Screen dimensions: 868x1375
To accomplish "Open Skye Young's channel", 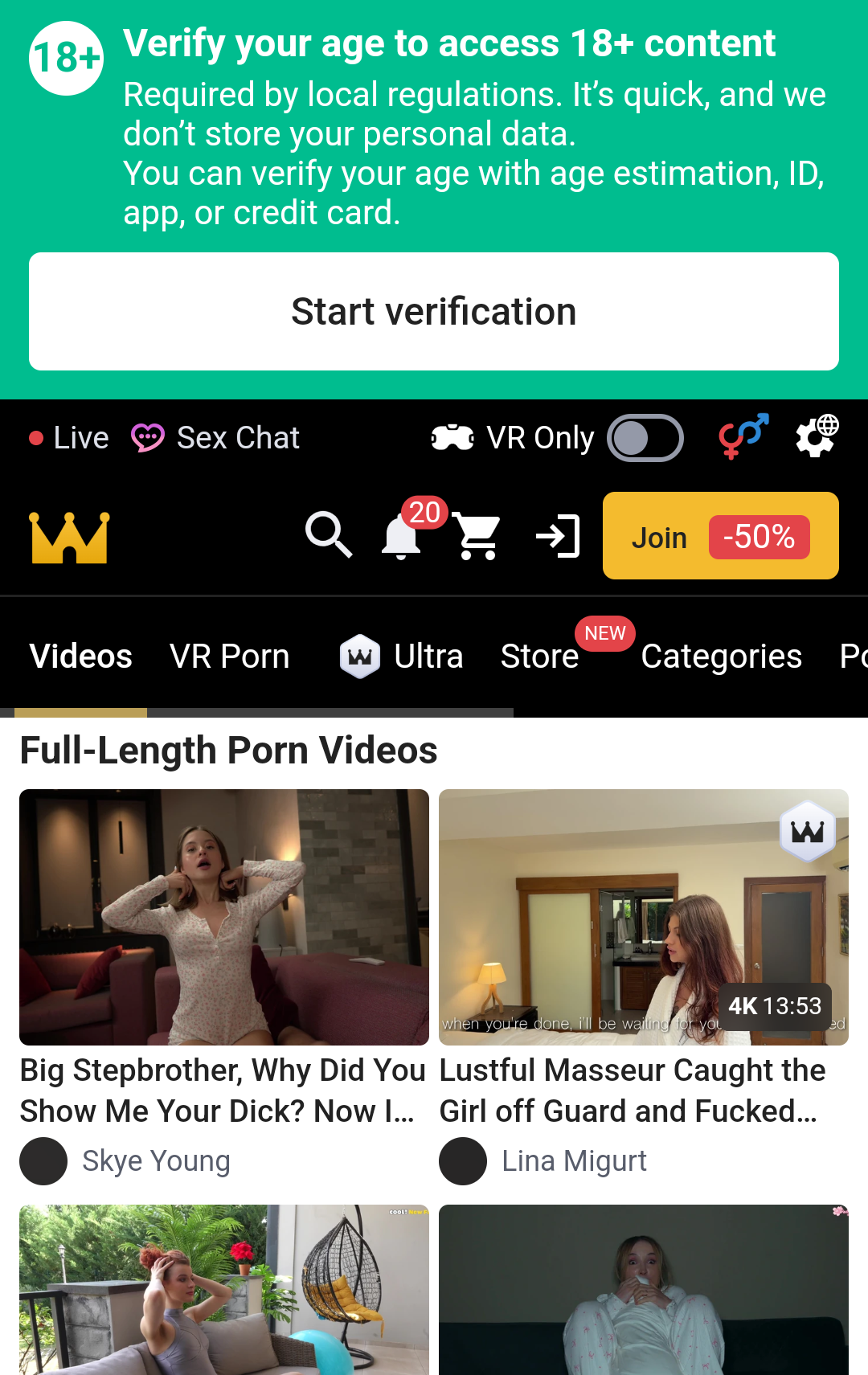I will click(156, 1161).
